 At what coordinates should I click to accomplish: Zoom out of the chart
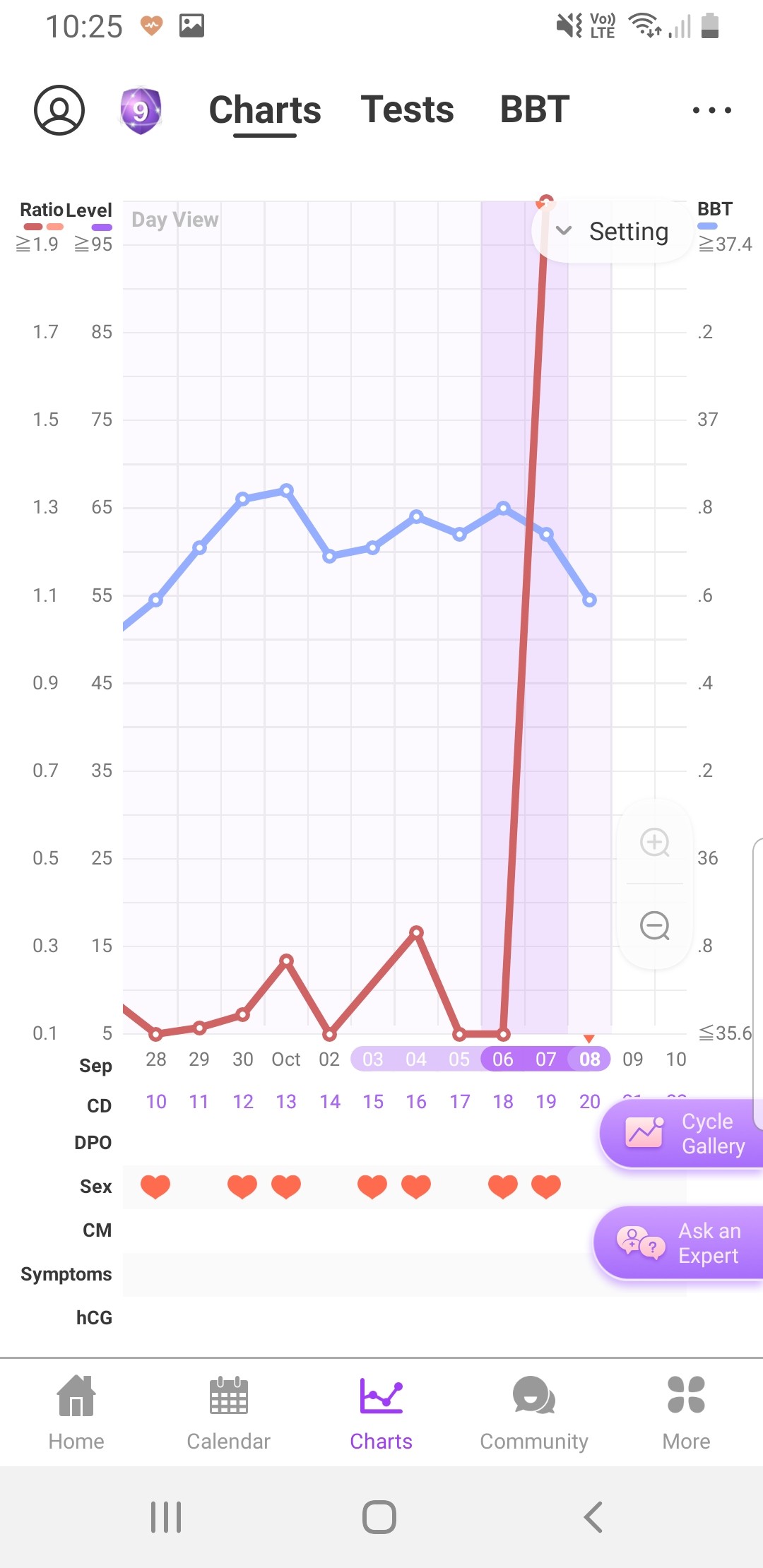pos(655,925)
